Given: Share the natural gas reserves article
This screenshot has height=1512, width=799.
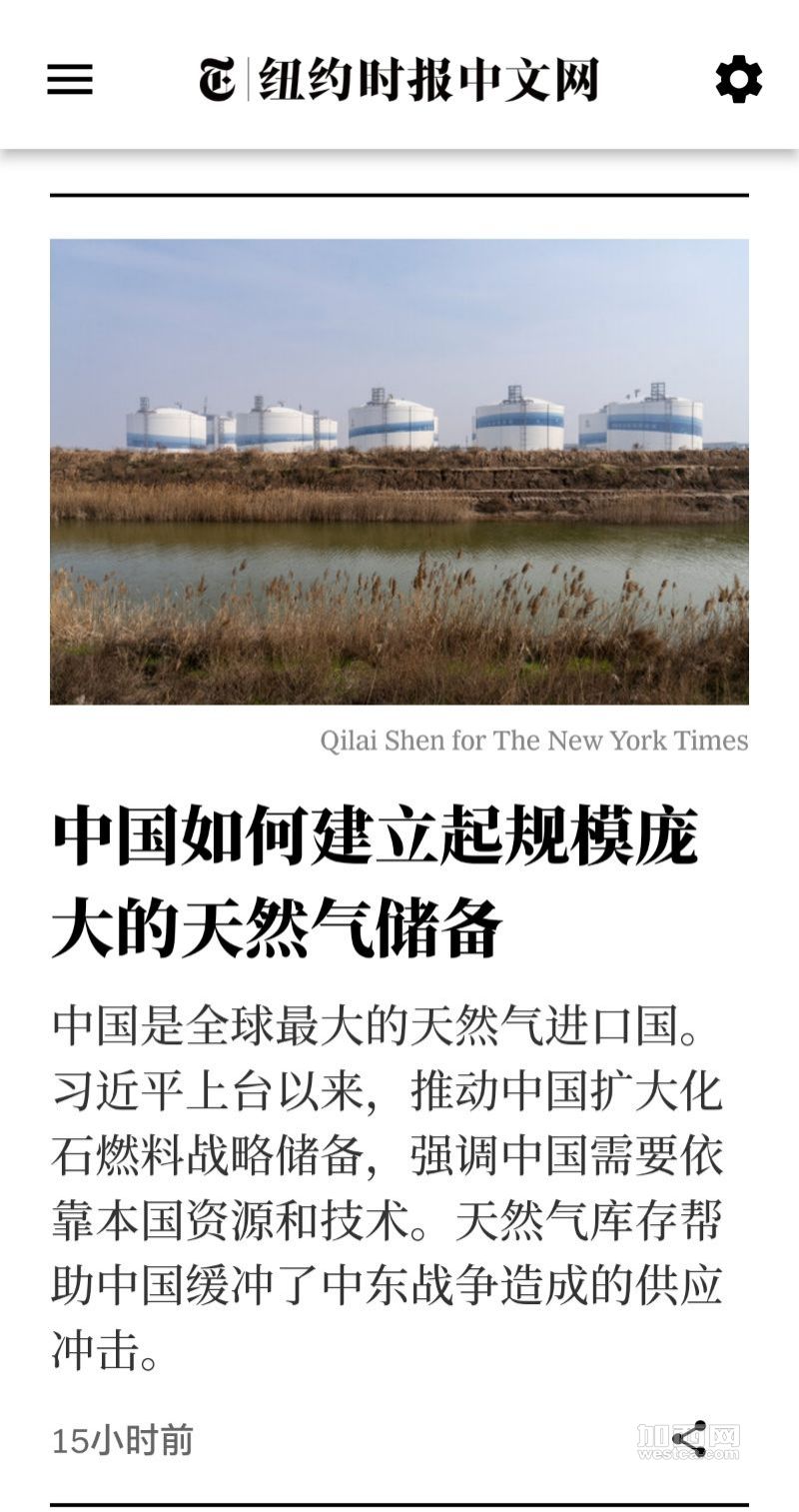Looking at the screenshot, I should click(x=689, y=1439).
